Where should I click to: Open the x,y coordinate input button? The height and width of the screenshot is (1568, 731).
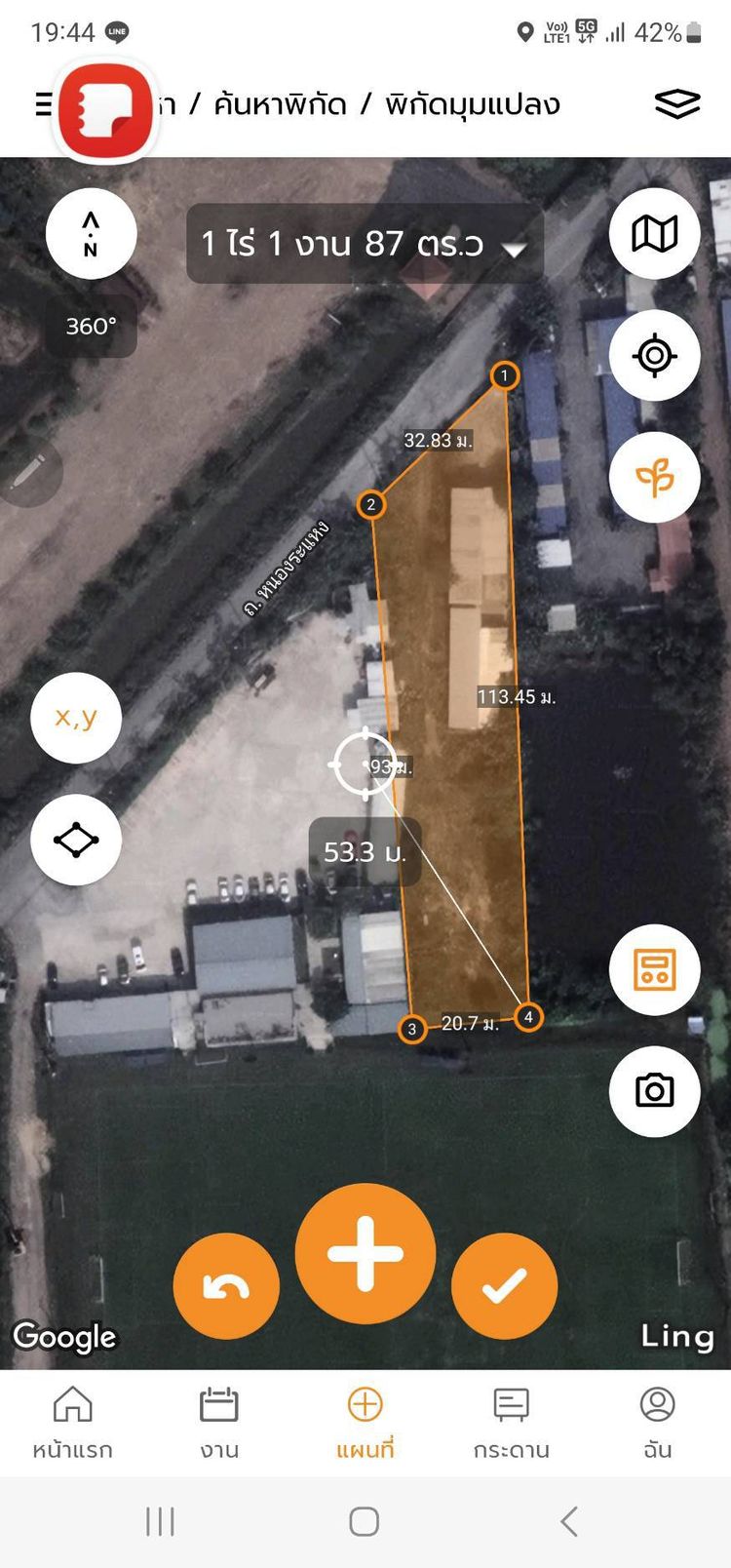tap(76, 718)
